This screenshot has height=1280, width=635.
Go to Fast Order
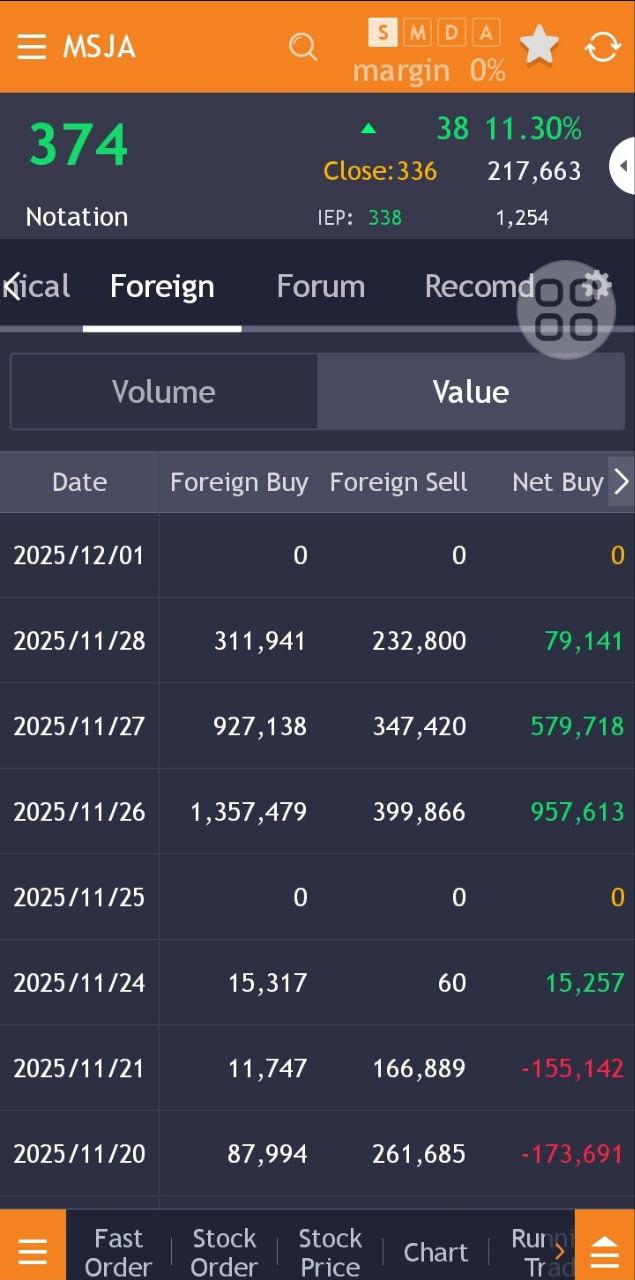click(118, 1252)
